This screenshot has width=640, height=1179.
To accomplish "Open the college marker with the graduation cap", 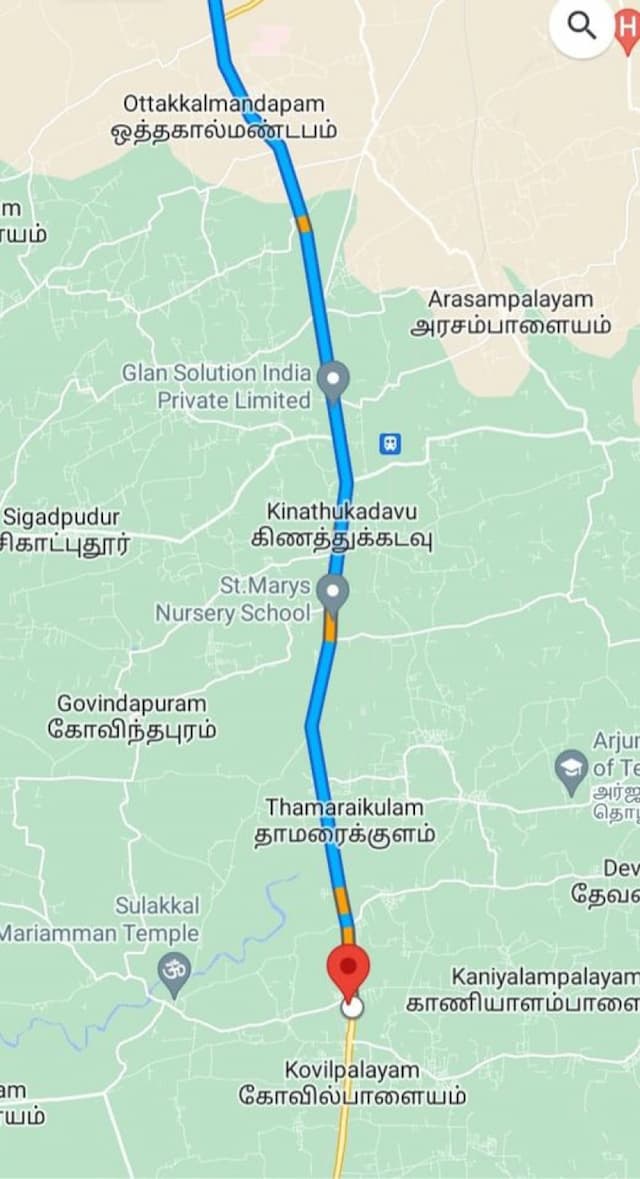I will (572, 771).
